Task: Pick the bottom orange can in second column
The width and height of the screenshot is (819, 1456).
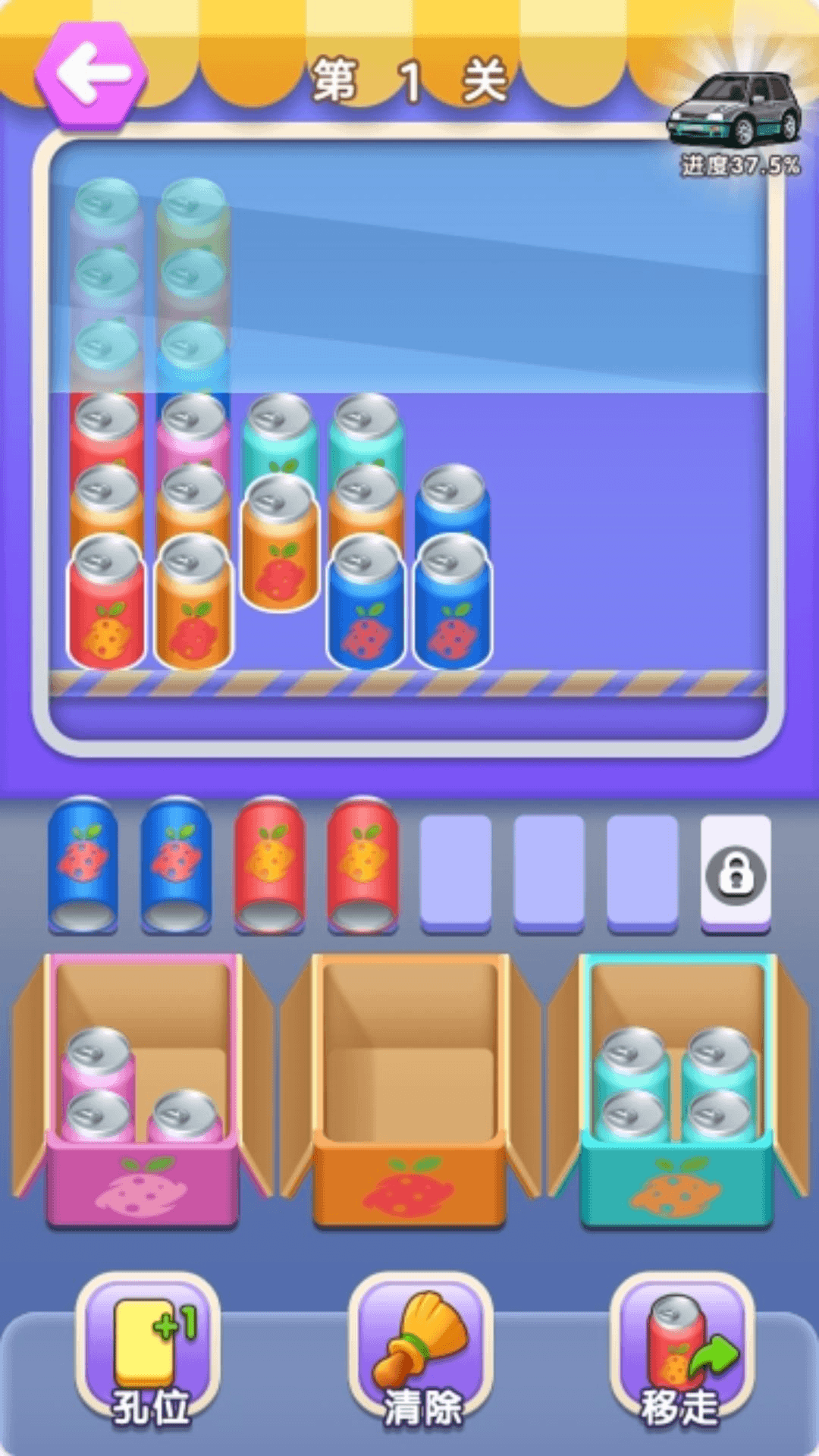Action: pyautogui.click(x=193, y=602)
